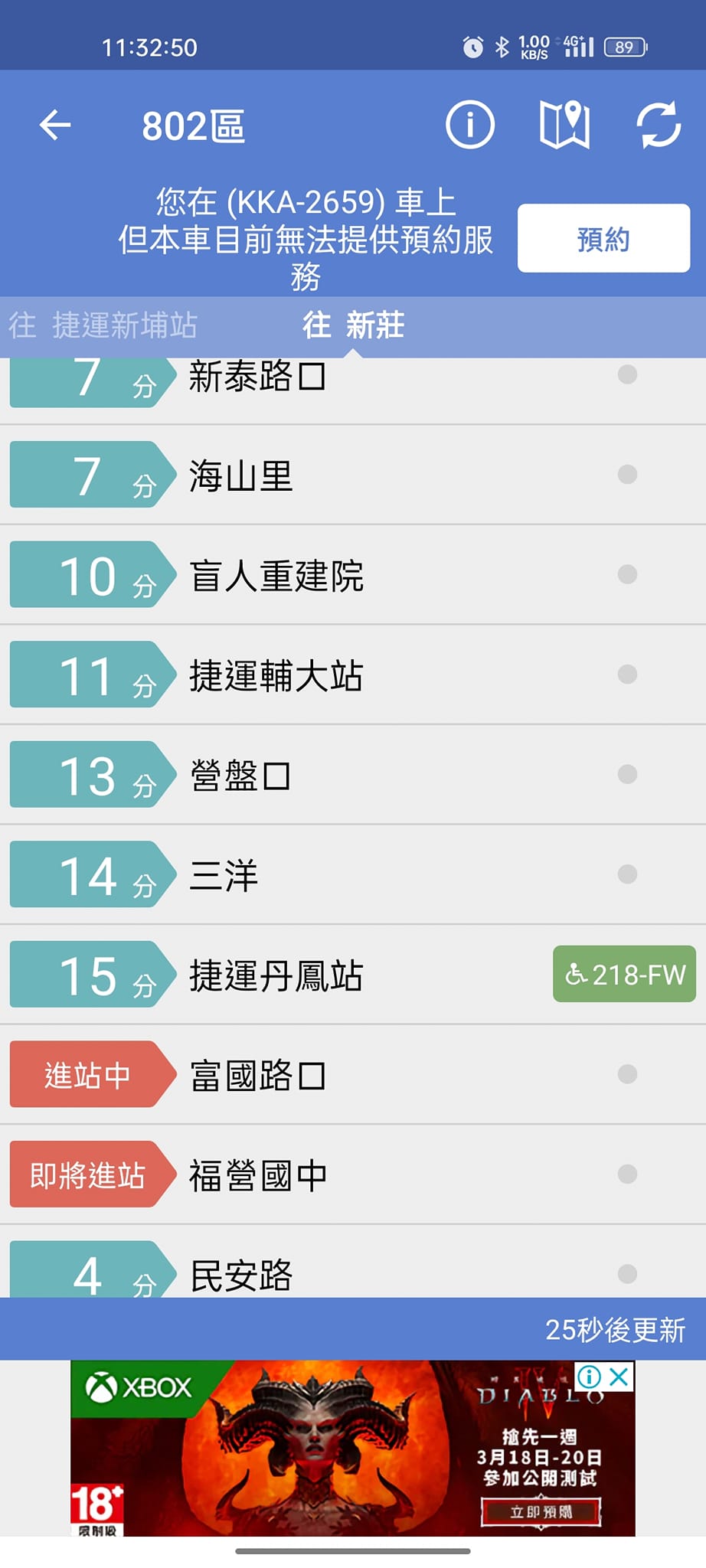Open the route map view
706x1568 pixels.
564,125
